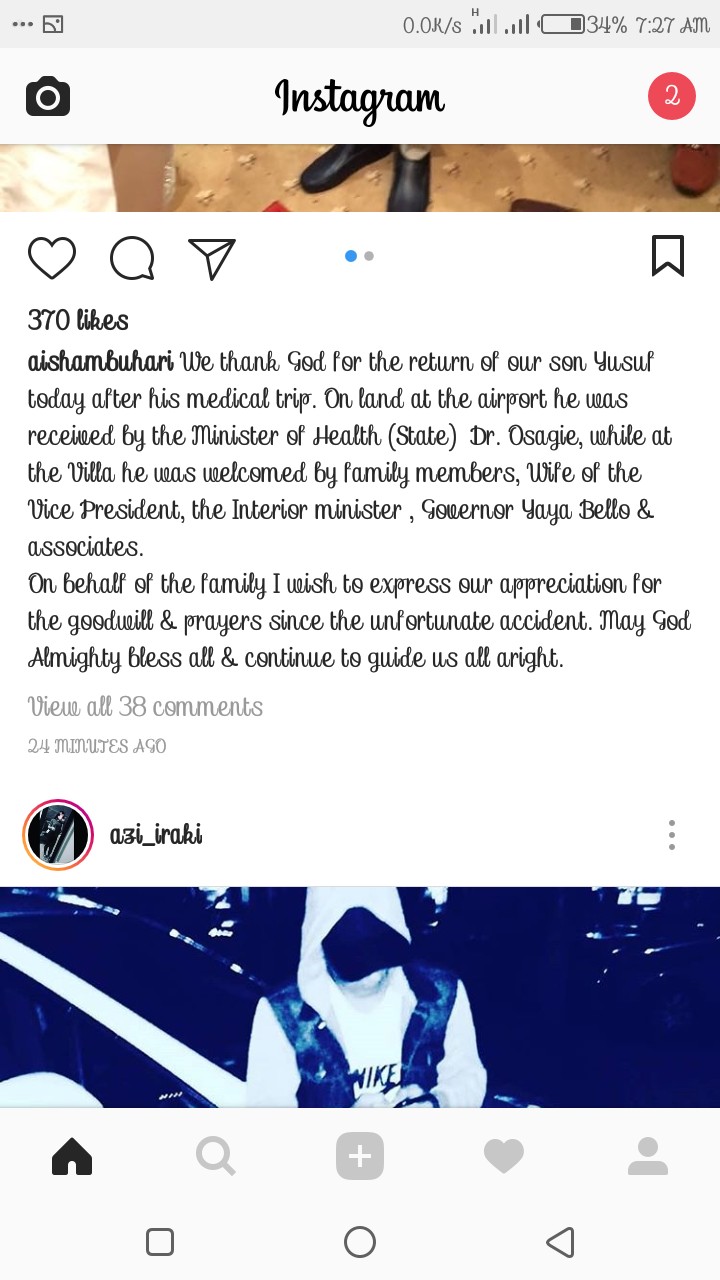Bookmark aishambuhari's post

tap(668, 256)
